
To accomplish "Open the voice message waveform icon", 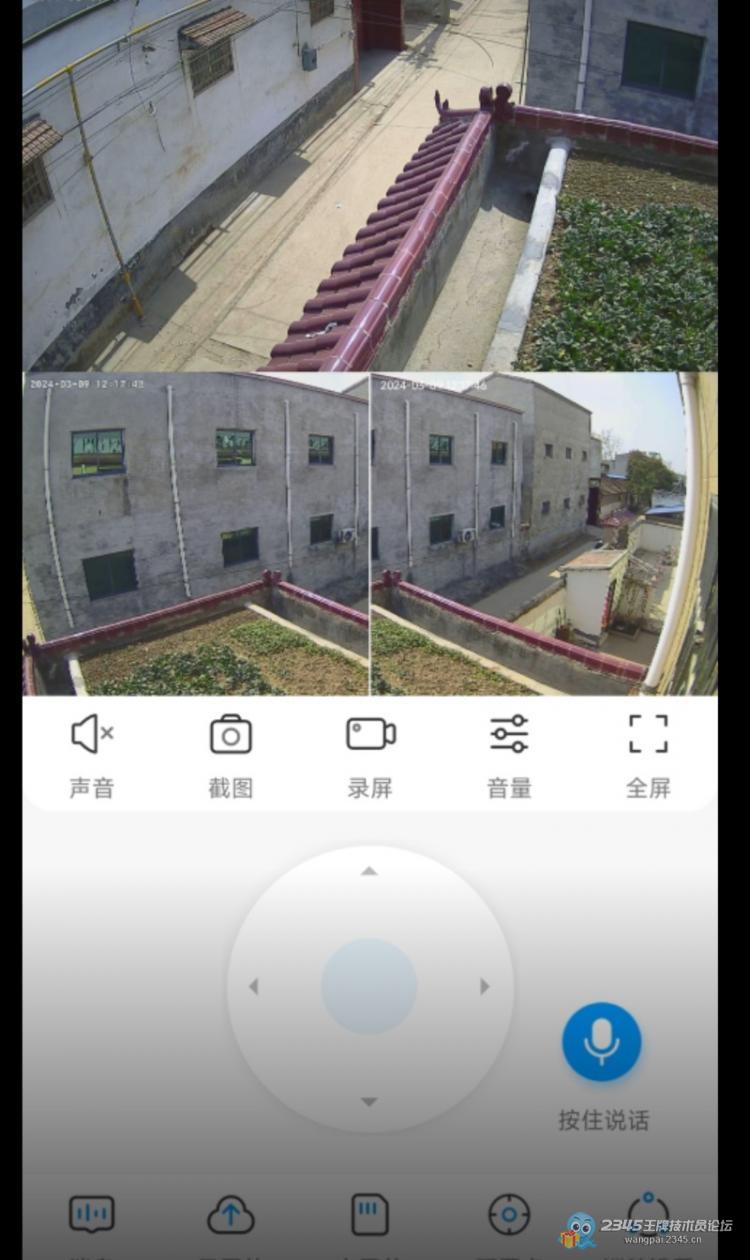I will tap(92, 1215).
